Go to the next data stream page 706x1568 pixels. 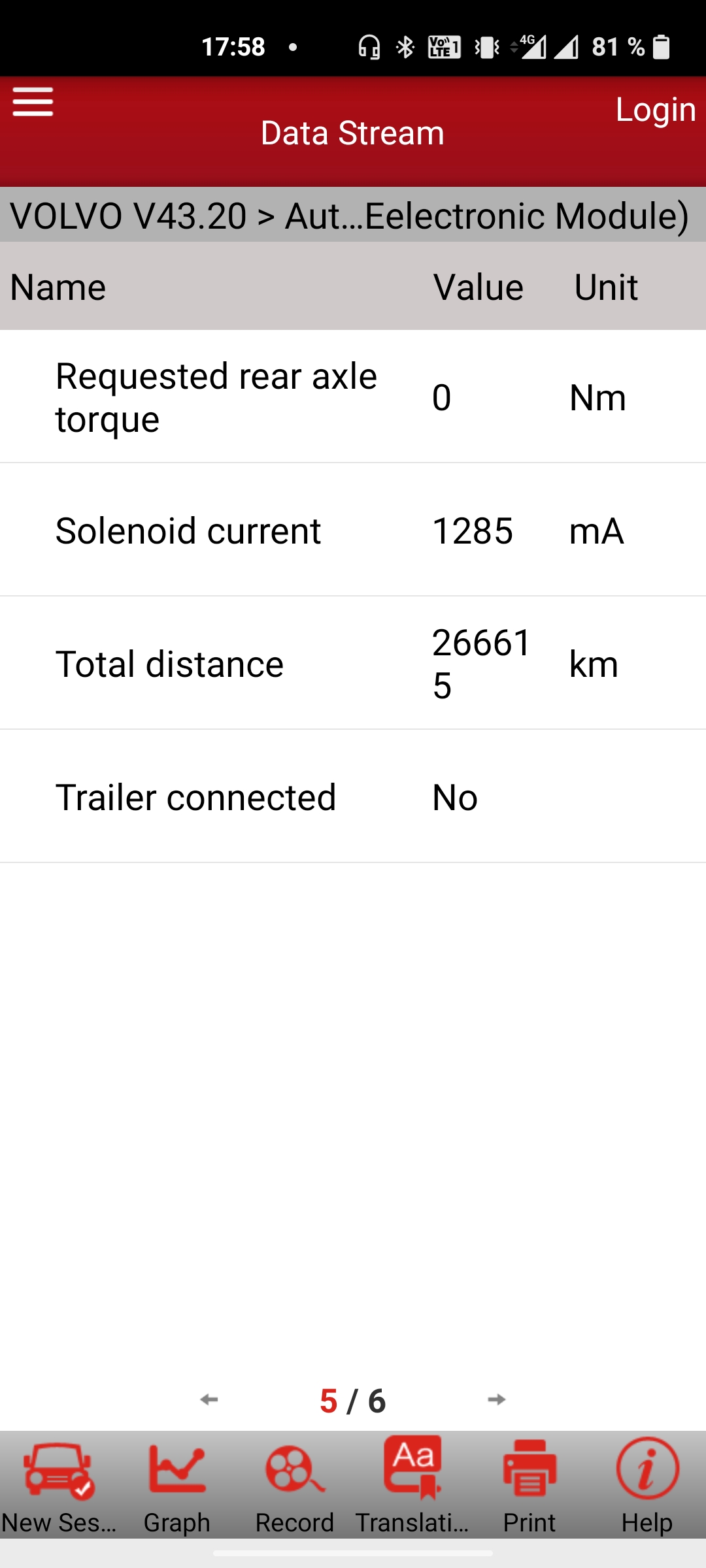(x=497, y=1399)
